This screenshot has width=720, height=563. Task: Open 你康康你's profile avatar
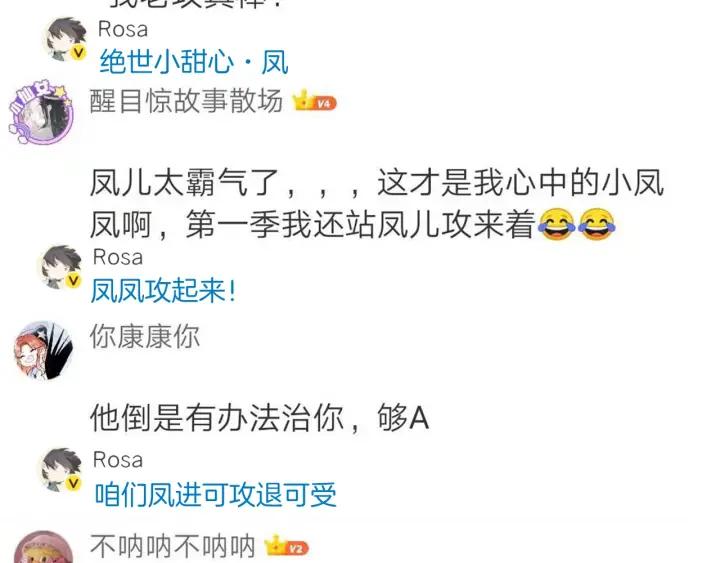click(43, 350)
